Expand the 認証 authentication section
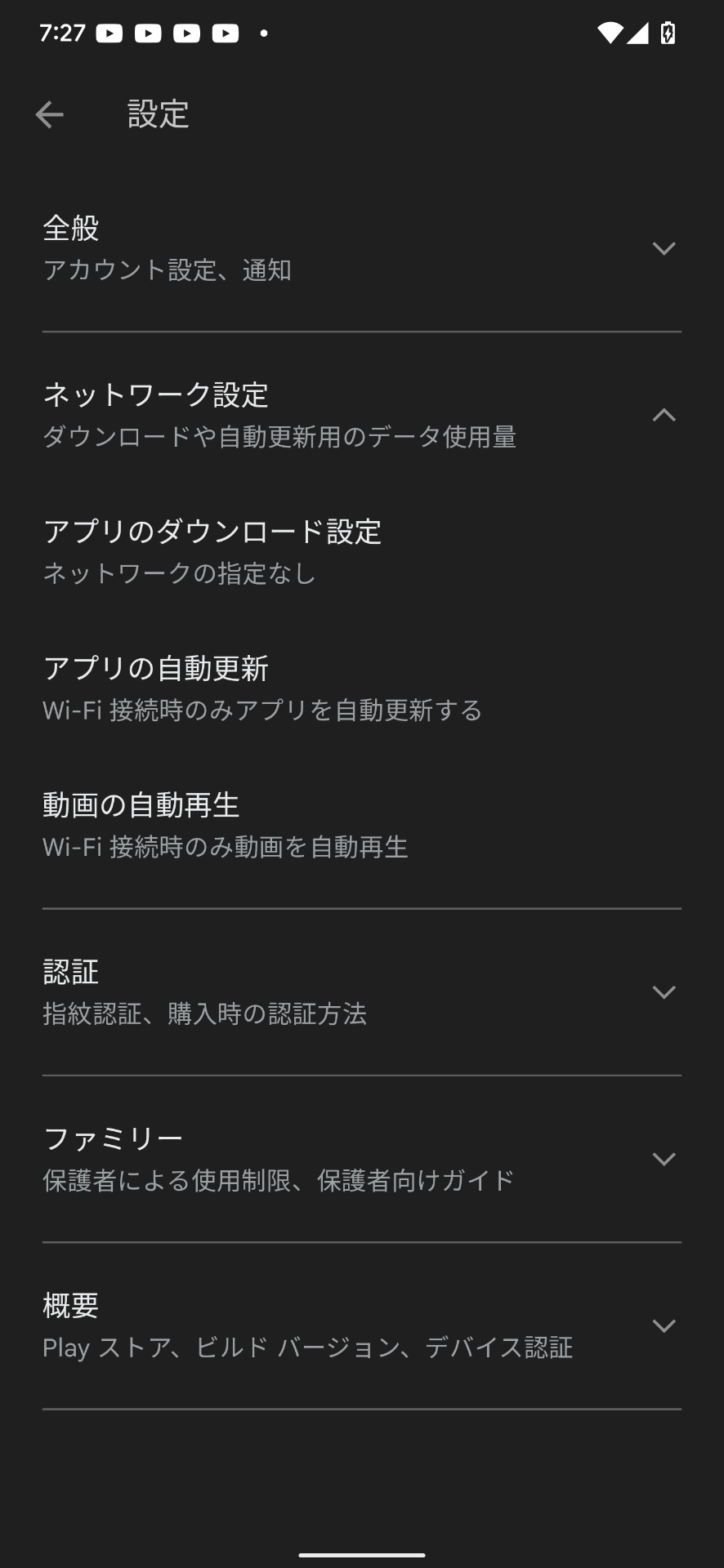This screenshot has height=1568, width=724. pyautogui.click(x=362, y=991)
